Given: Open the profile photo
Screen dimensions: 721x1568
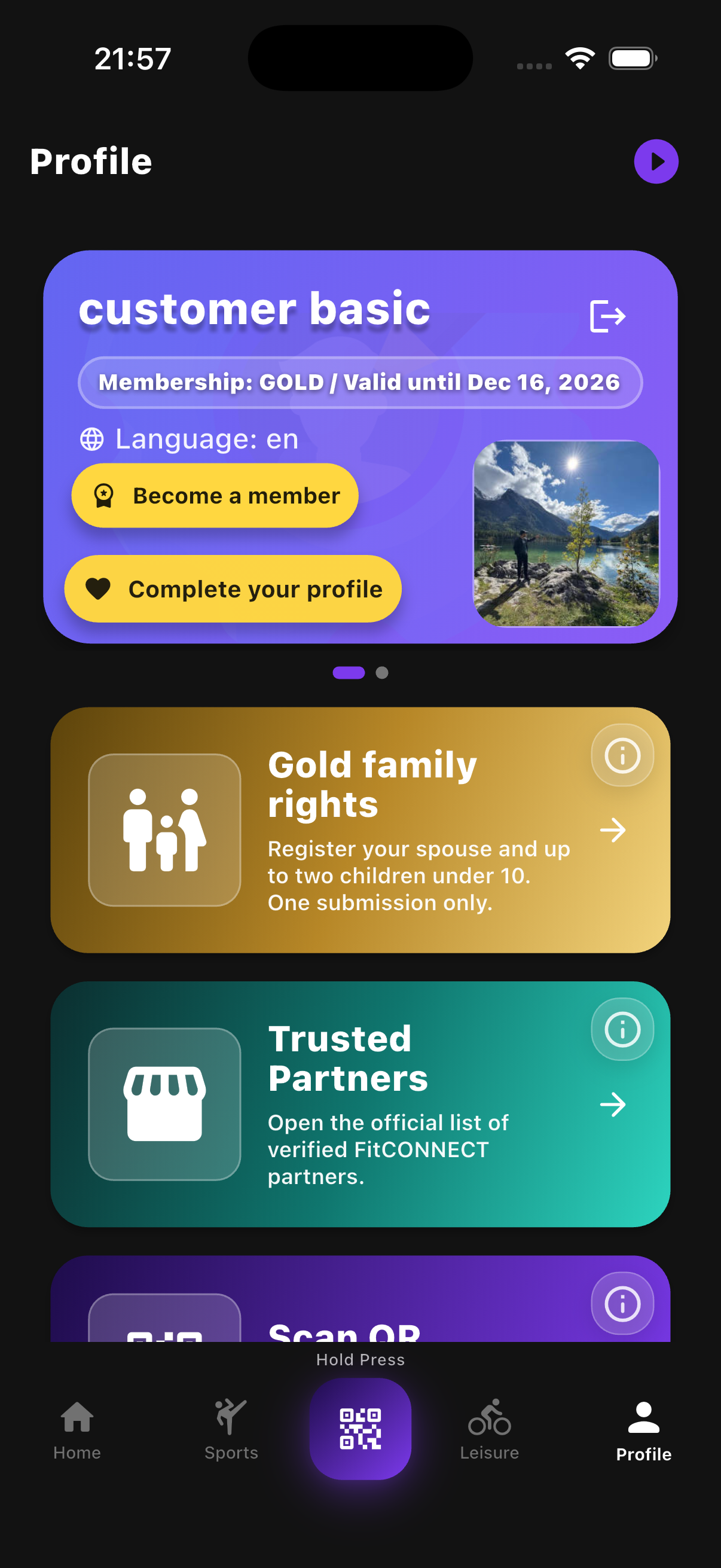Looking at the screenshot, I should click(566, 533).
